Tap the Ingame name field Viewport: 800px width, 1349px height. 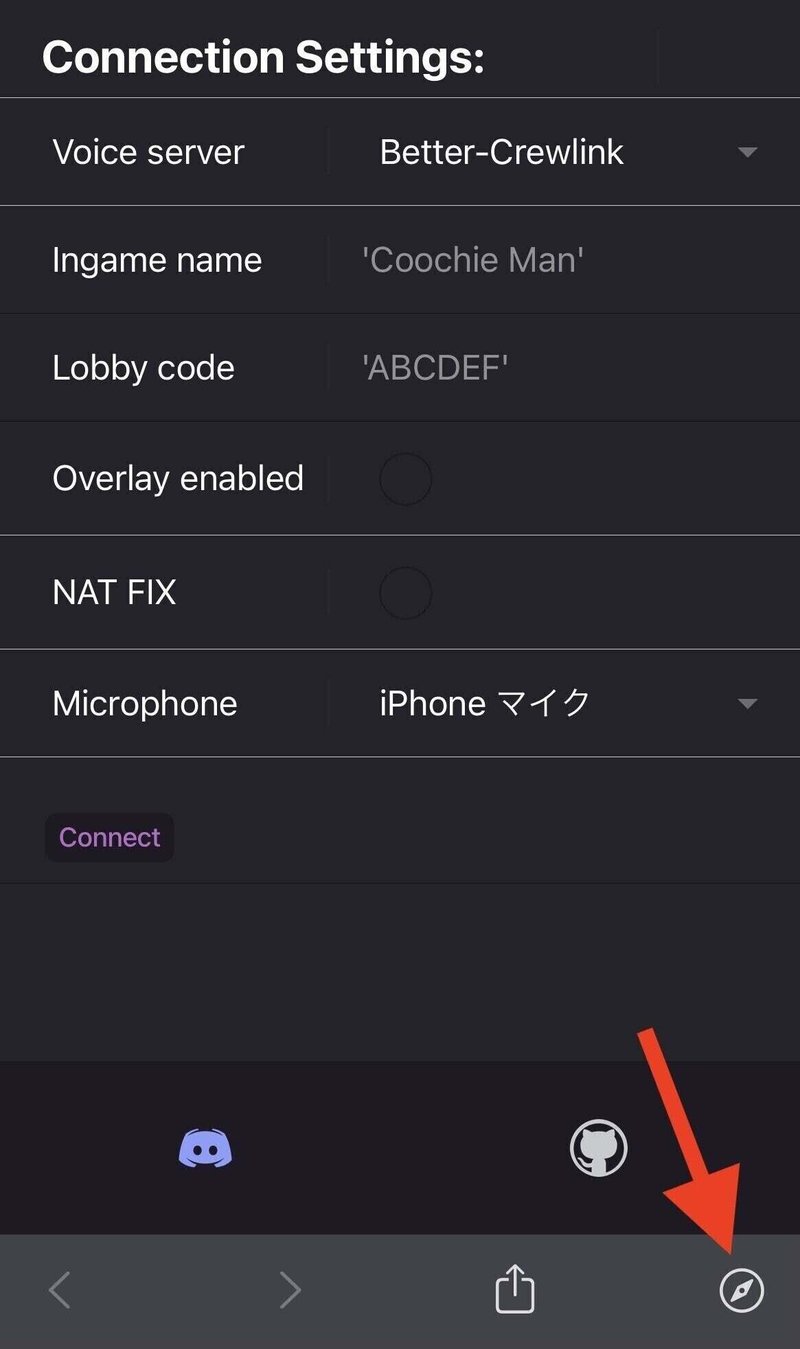(x=560, y=260)
